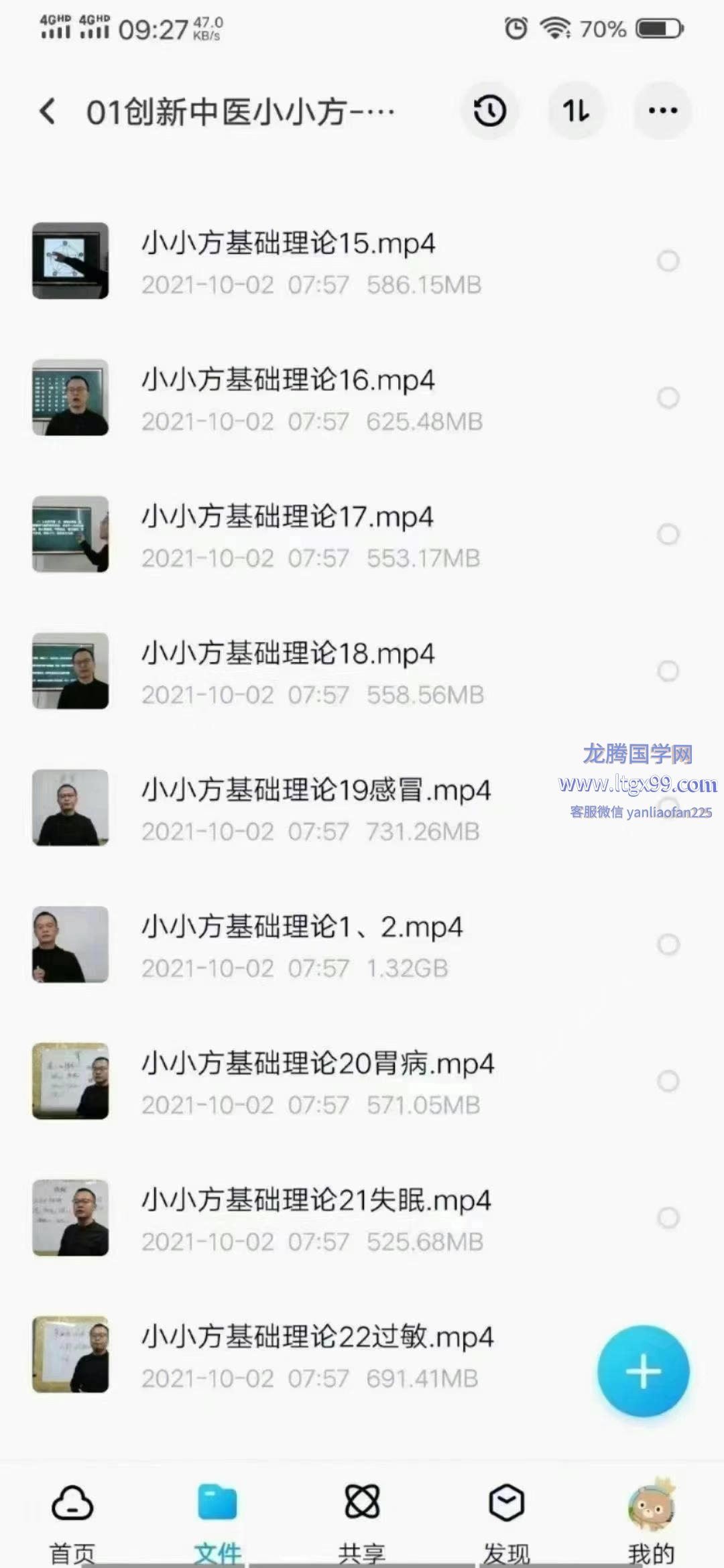Play the file 小小方基础理论16.mp4
724x1568 pixels.
(288, 397)
